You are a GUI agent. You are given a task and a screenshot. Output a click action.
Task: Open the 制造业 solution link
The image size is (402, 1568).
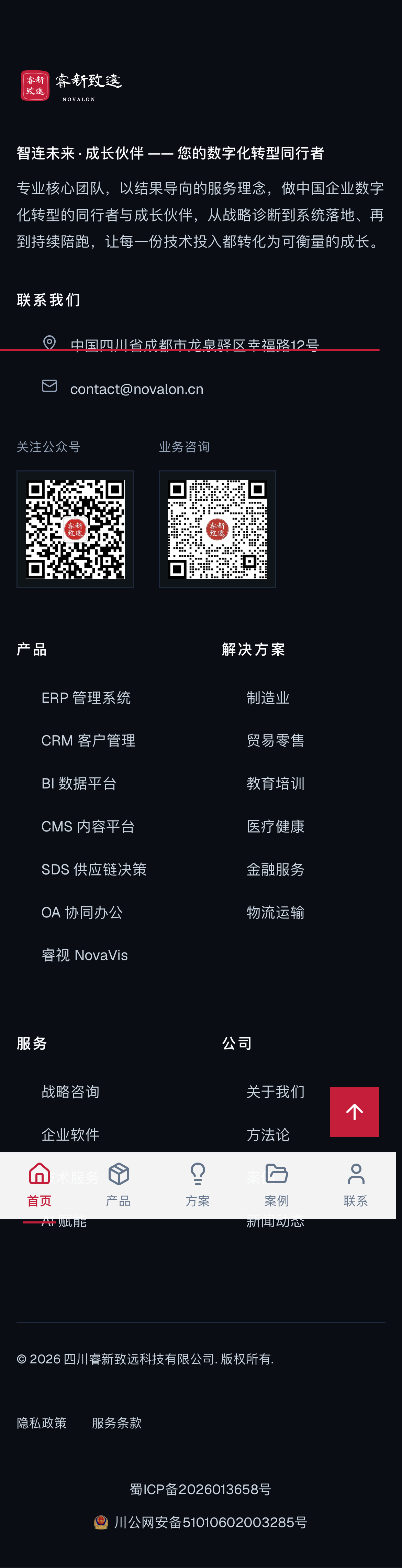coord(268,698)
